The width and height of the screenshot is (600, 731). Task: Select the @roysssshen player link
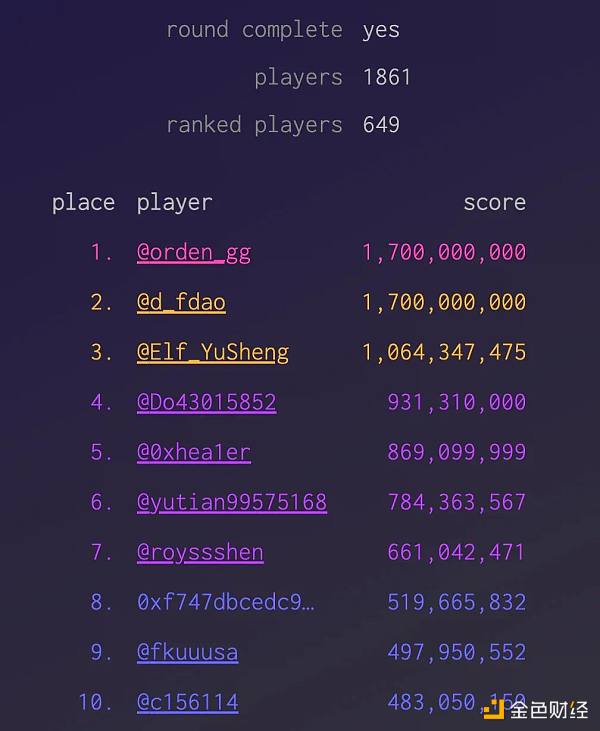click(x=200, y=552)
